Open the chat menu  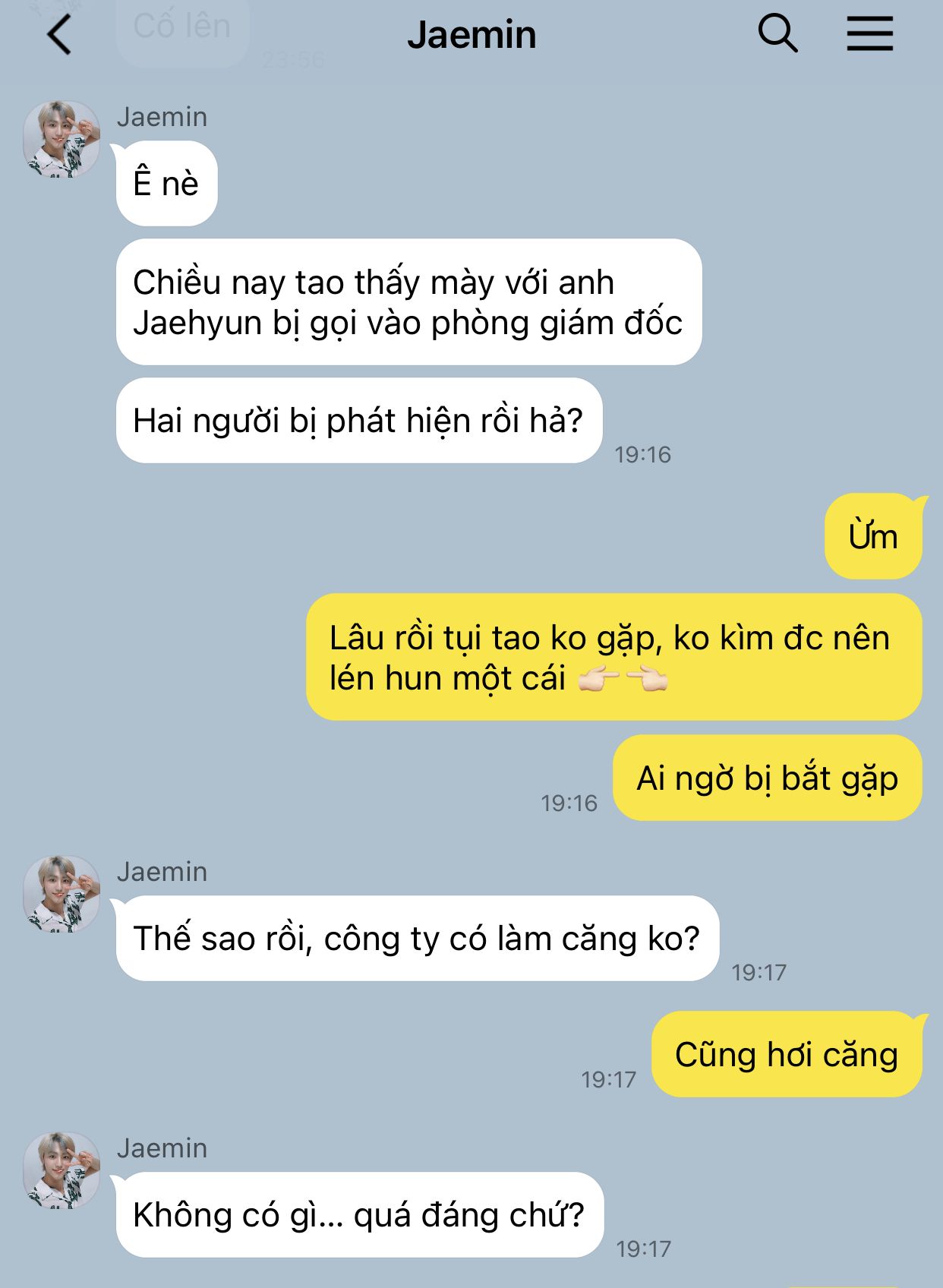click(869, 34)
